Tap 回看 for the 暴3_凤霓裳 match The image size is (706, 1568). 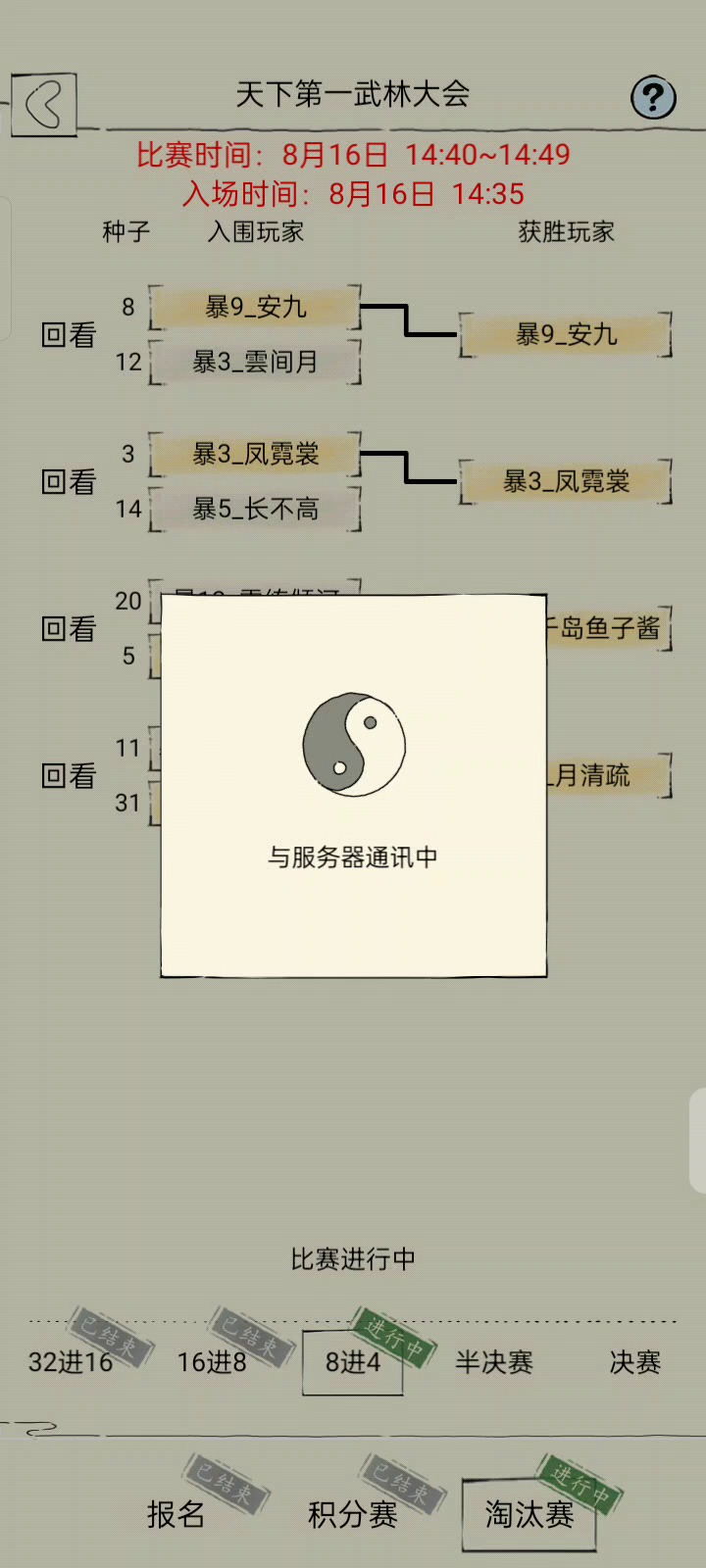click(x=69, y=482)
